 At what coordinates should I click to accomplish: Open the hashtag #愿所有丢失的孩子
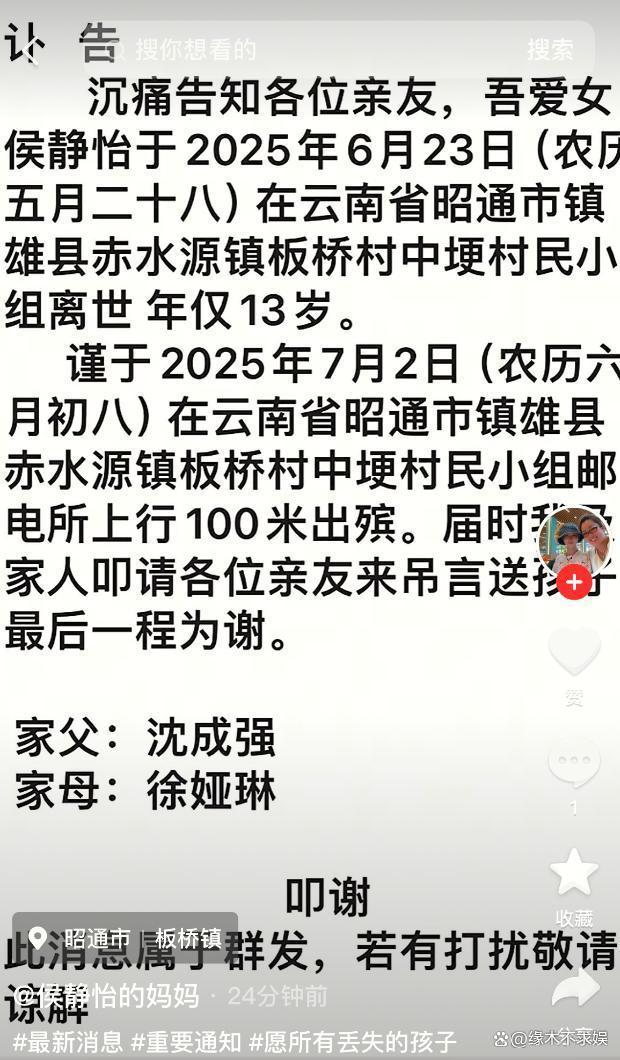coord(352,1041)
